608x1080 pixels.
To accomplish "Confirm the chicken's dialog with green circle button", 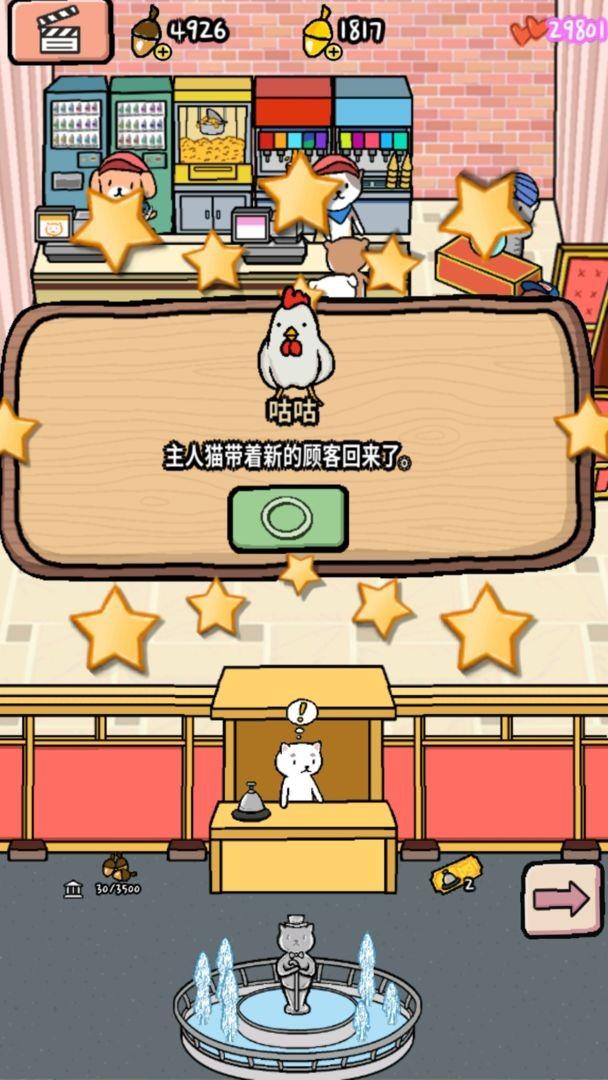I will coord(288,519).
